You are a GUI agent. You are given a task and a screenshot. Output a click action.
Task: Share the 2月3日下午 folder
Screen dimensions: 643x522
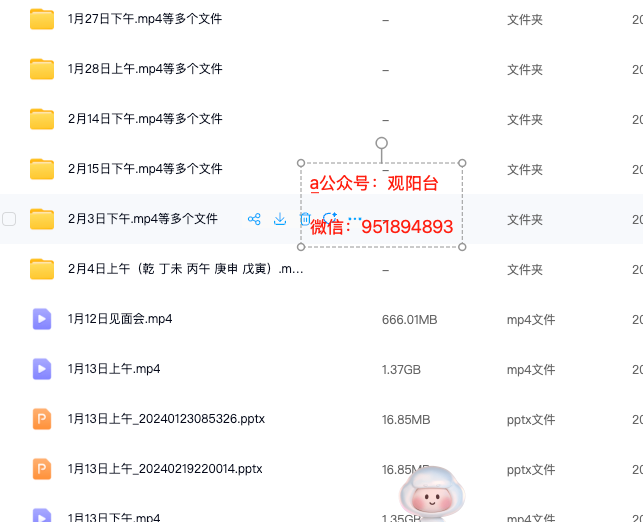(x=254, y=219)
